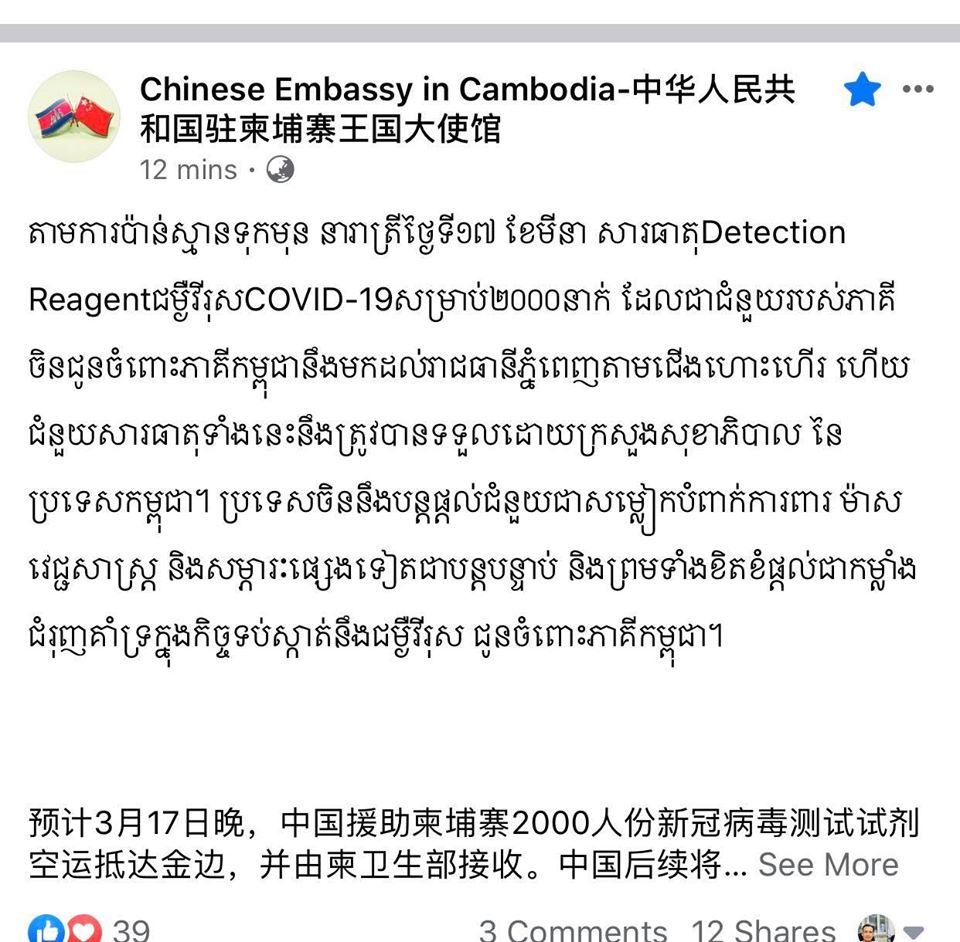View the 39 reactions on post
The height and width of the screenshot is (942, 960).
tap(90, 930)
